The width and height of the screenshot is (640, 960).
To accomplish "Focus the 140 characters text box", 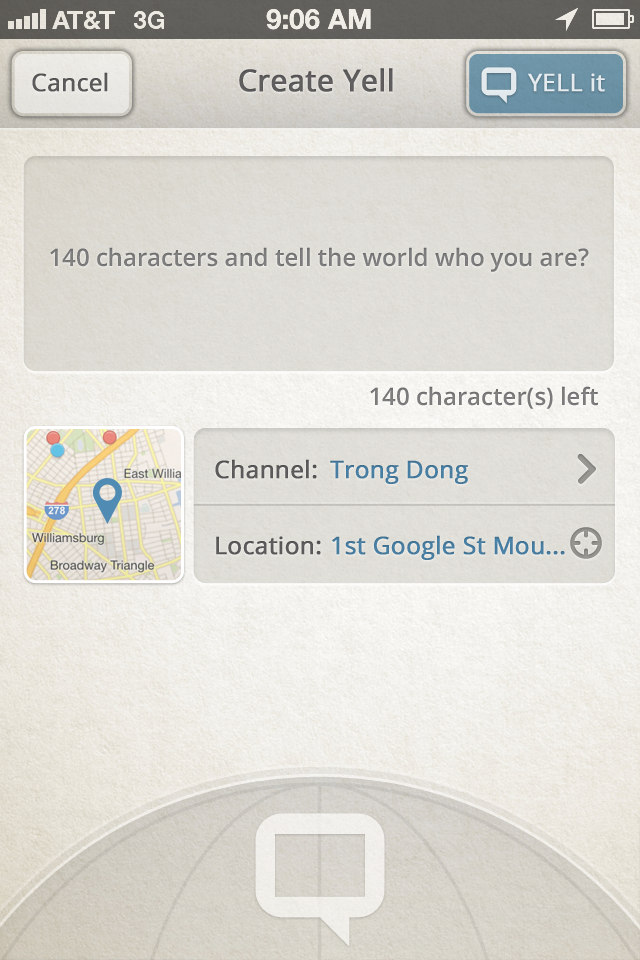I will pyautogui.click(x=318, y=263).
